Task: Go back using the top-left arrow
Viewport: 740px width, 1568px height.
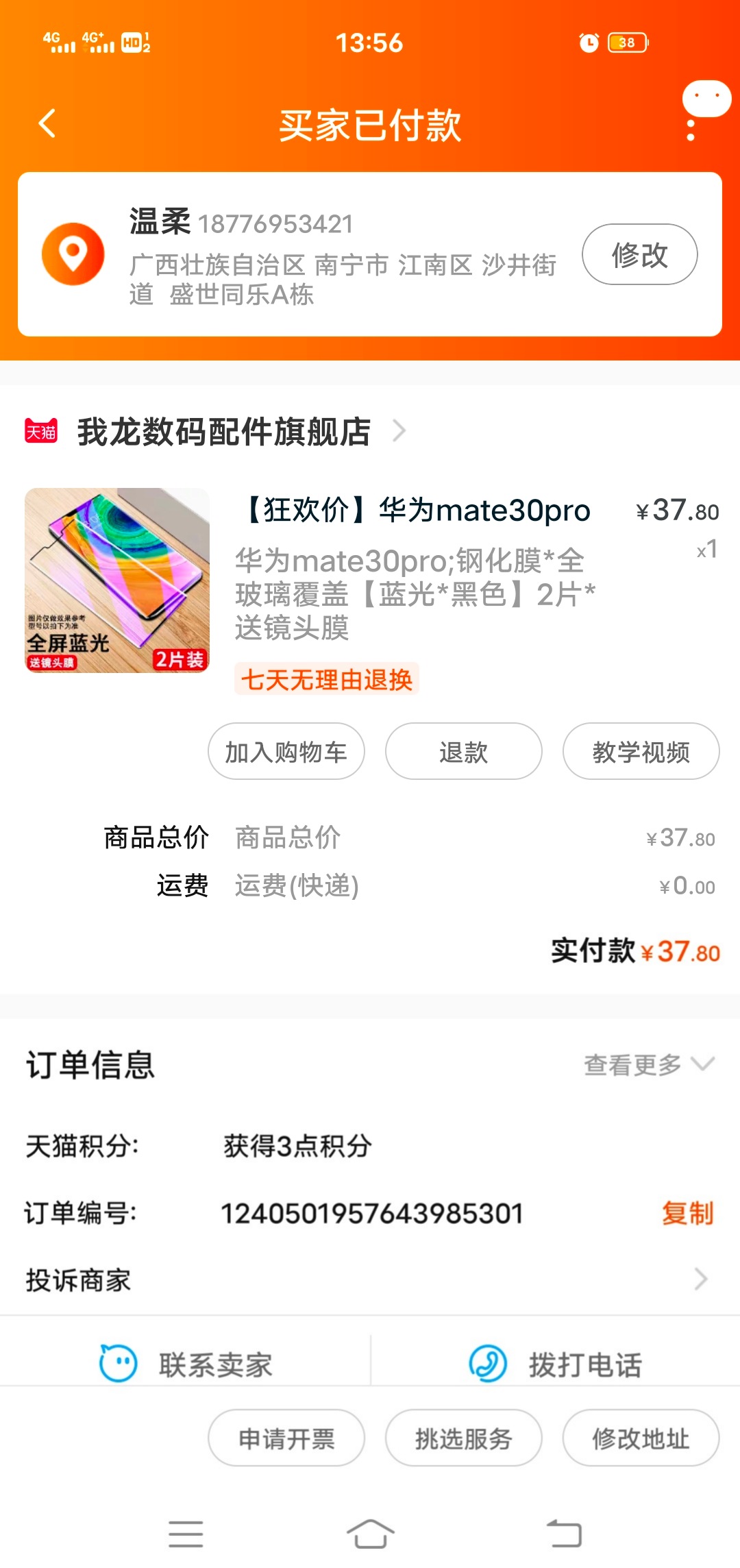Action: (x=47, y=124)
